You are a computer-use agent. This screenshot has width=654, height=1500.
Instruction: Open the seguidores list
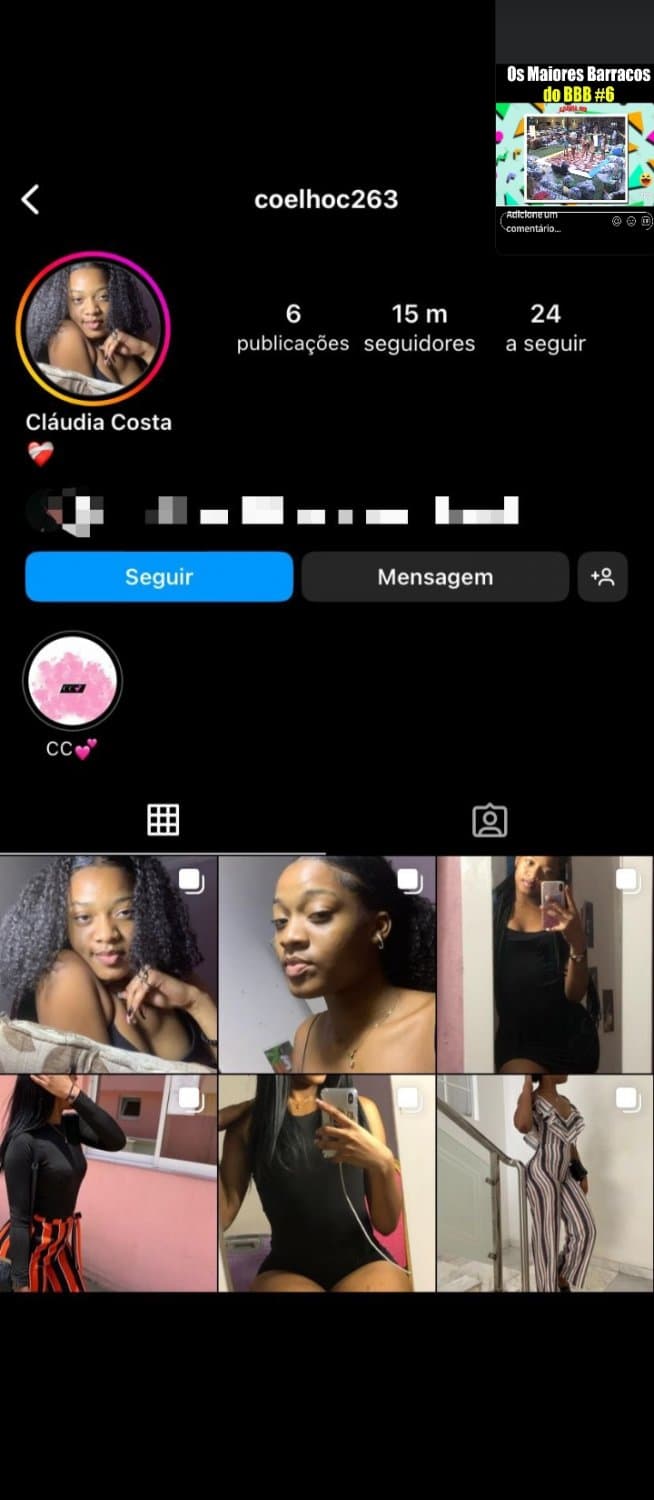tap(419, 328)
